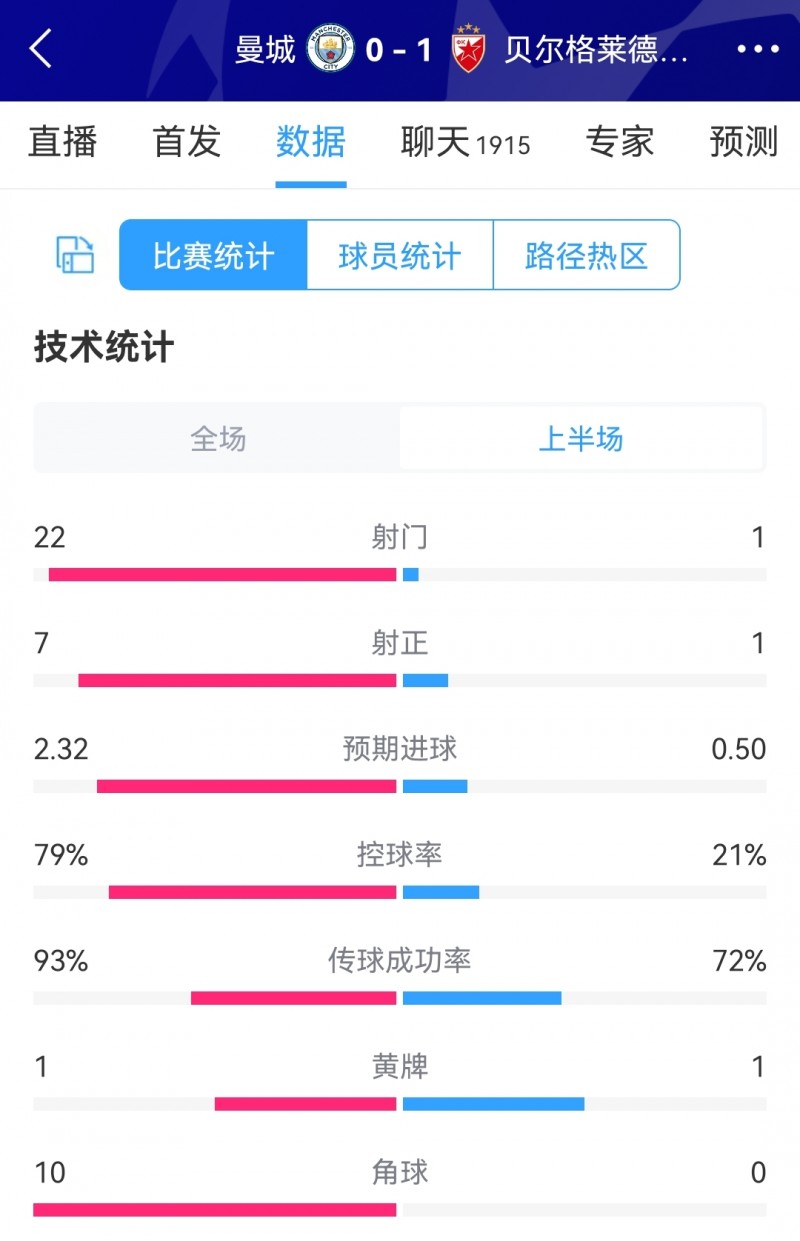Switch to the 直播 tab
Image resolution: width=800 pixels, height=1241 pixels.
(x=62, y=143)
